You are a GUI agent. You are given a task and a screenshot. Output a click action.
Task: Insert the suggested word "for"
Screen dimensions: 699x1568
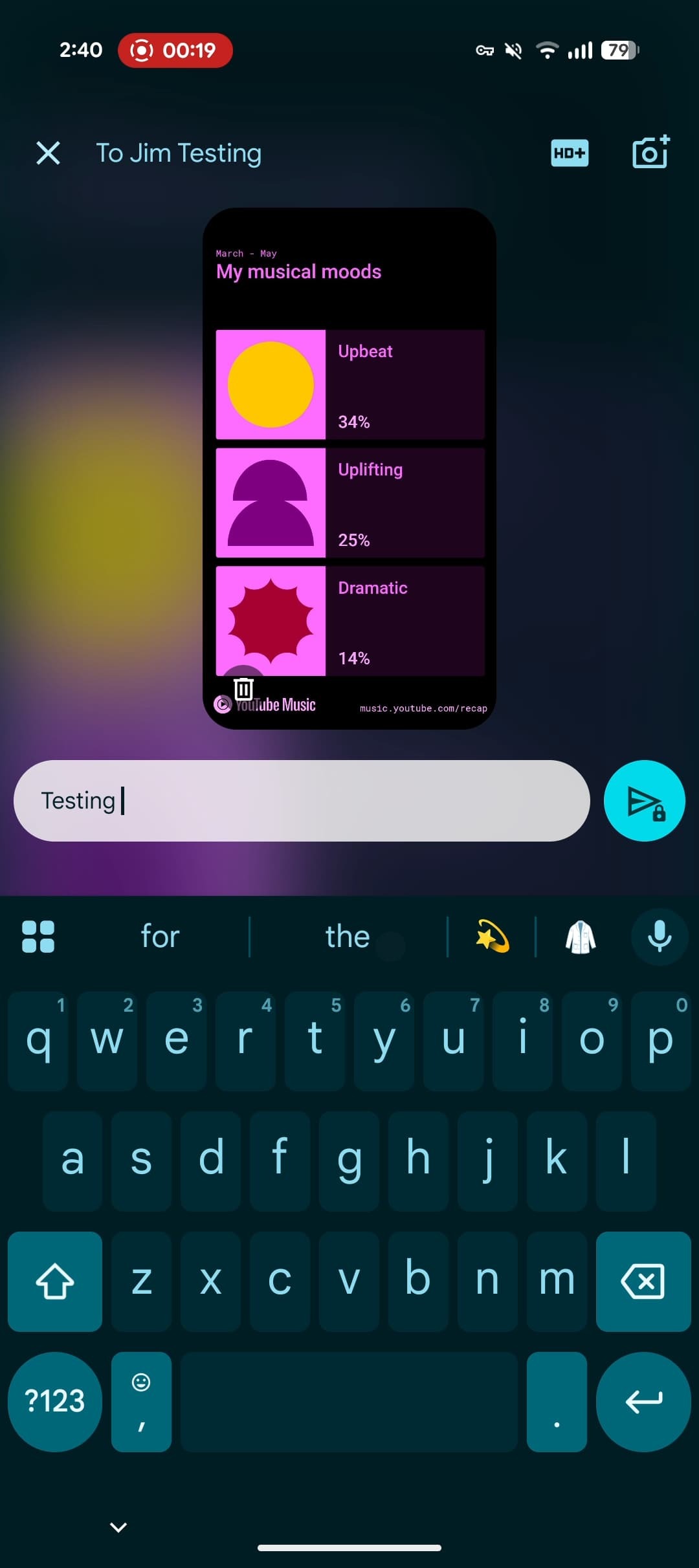click(160, 937)
